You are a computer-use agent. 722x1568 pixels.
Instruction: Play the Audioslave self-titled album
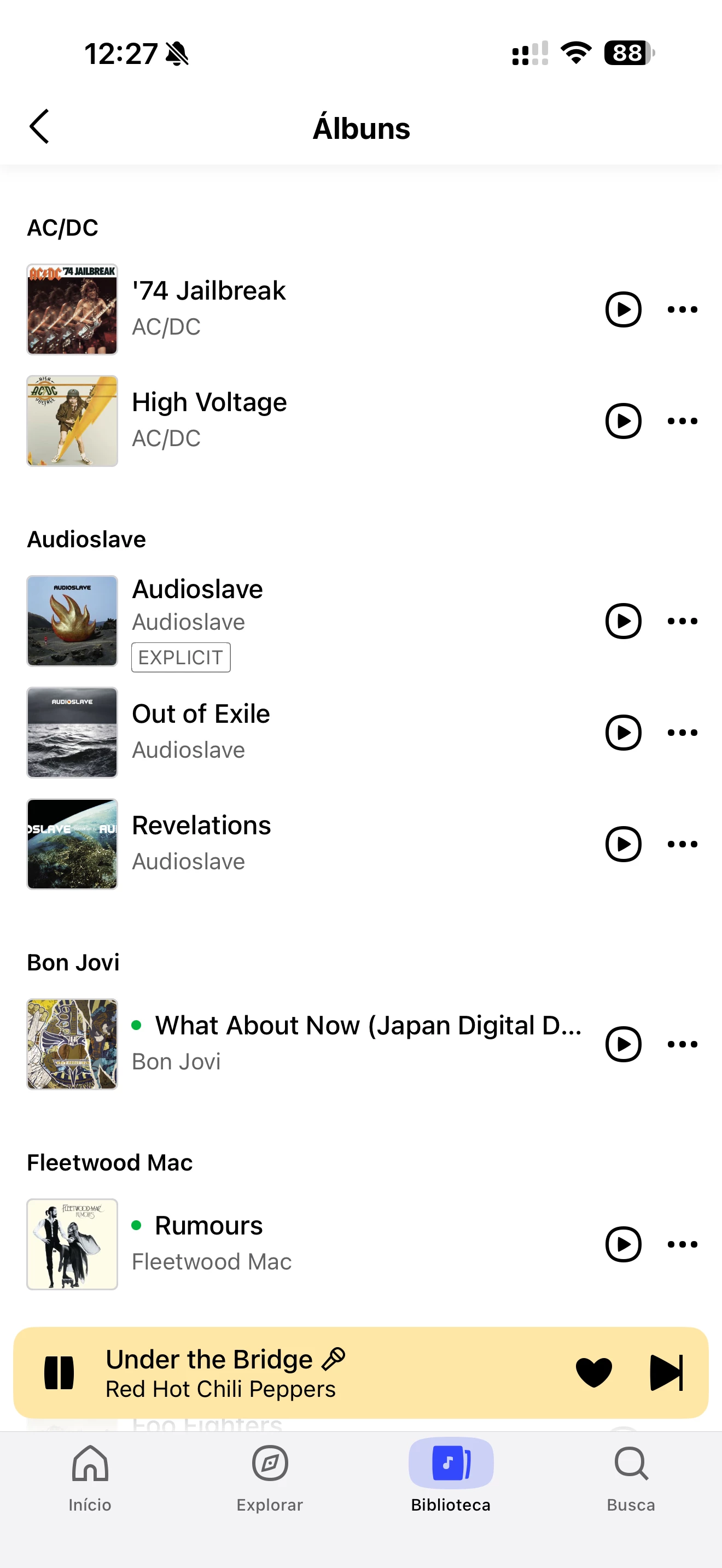[623, 621]
